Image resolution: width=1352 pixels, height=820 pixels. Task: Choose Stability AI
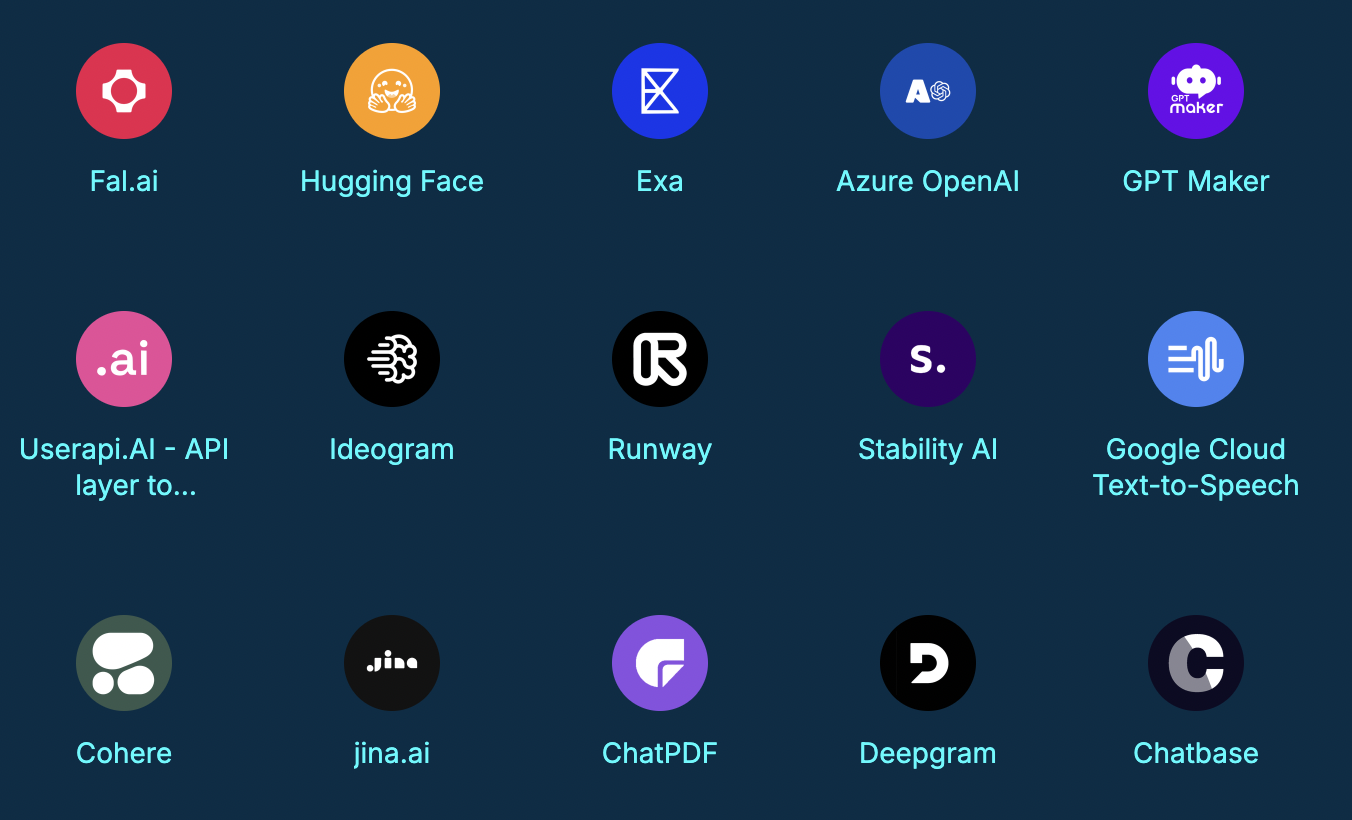click(x=928, y=360)
